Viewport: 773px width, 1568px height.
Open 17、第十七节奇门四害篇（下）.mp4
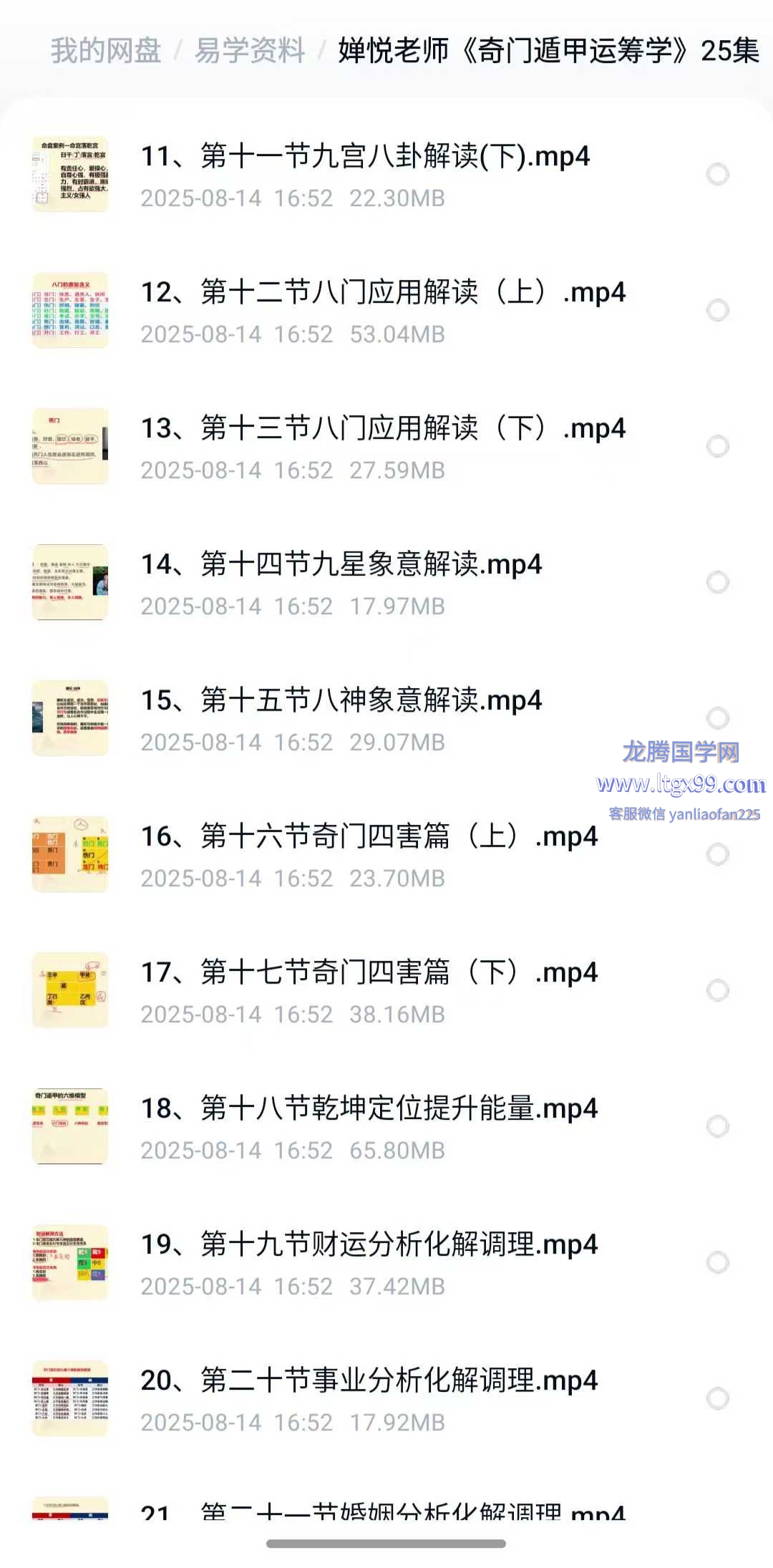[369, 973]
